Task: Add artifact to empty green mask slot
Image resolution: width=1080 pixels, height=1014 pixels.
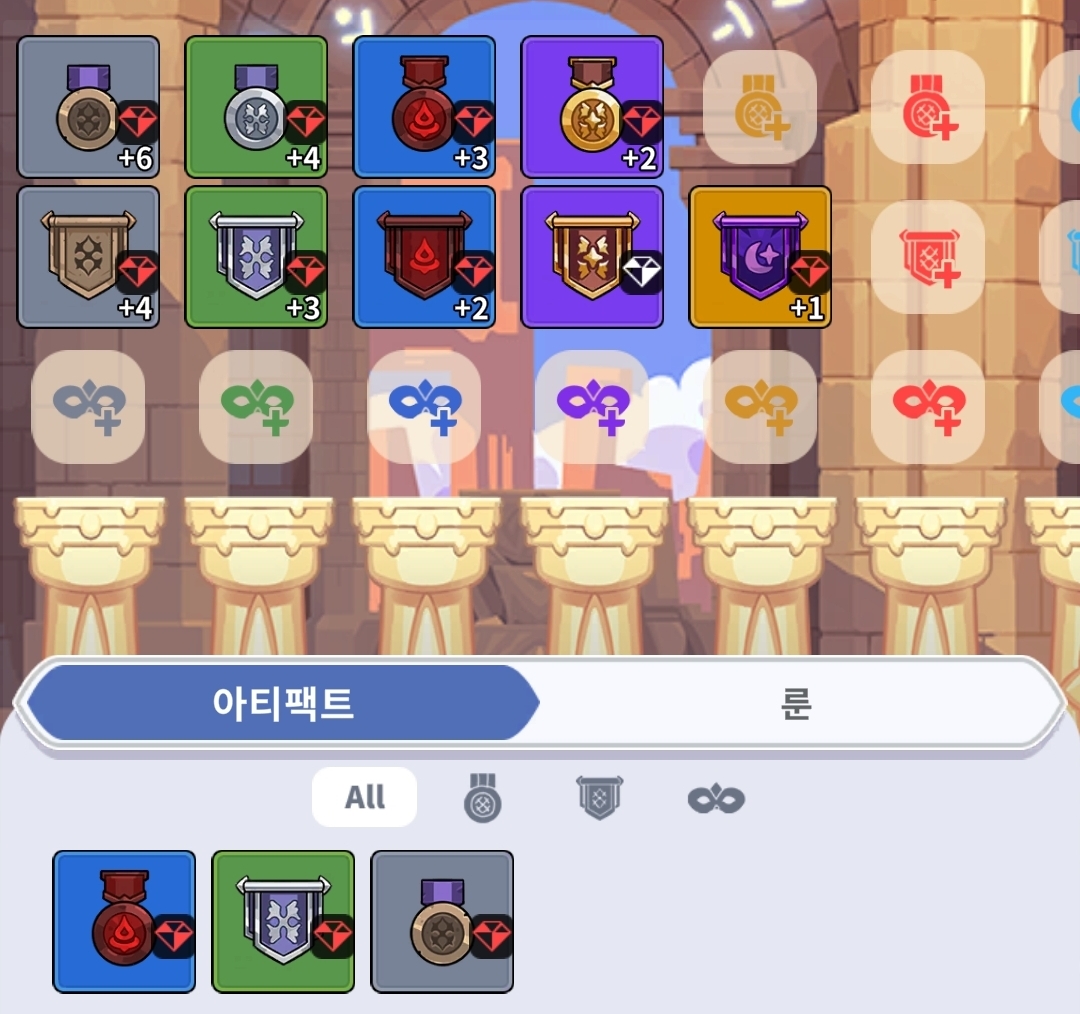Action: (x=256, y=406)
